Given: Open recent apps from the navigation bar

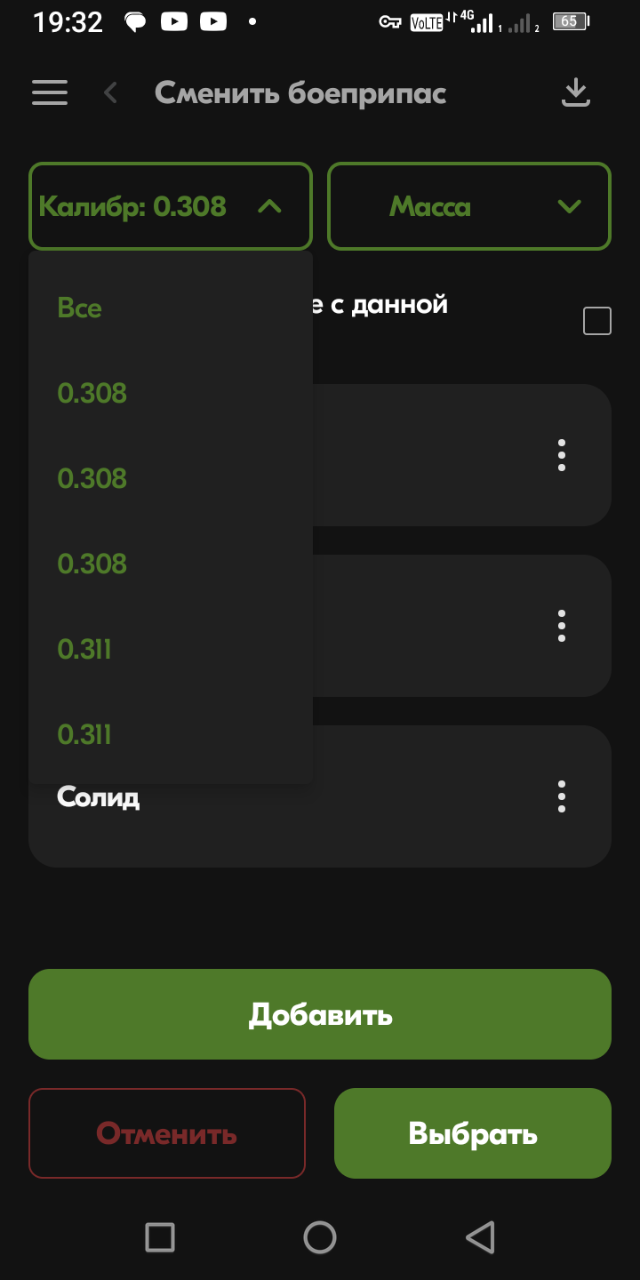Looking at the screenshot, I should tap(160, 1237).
